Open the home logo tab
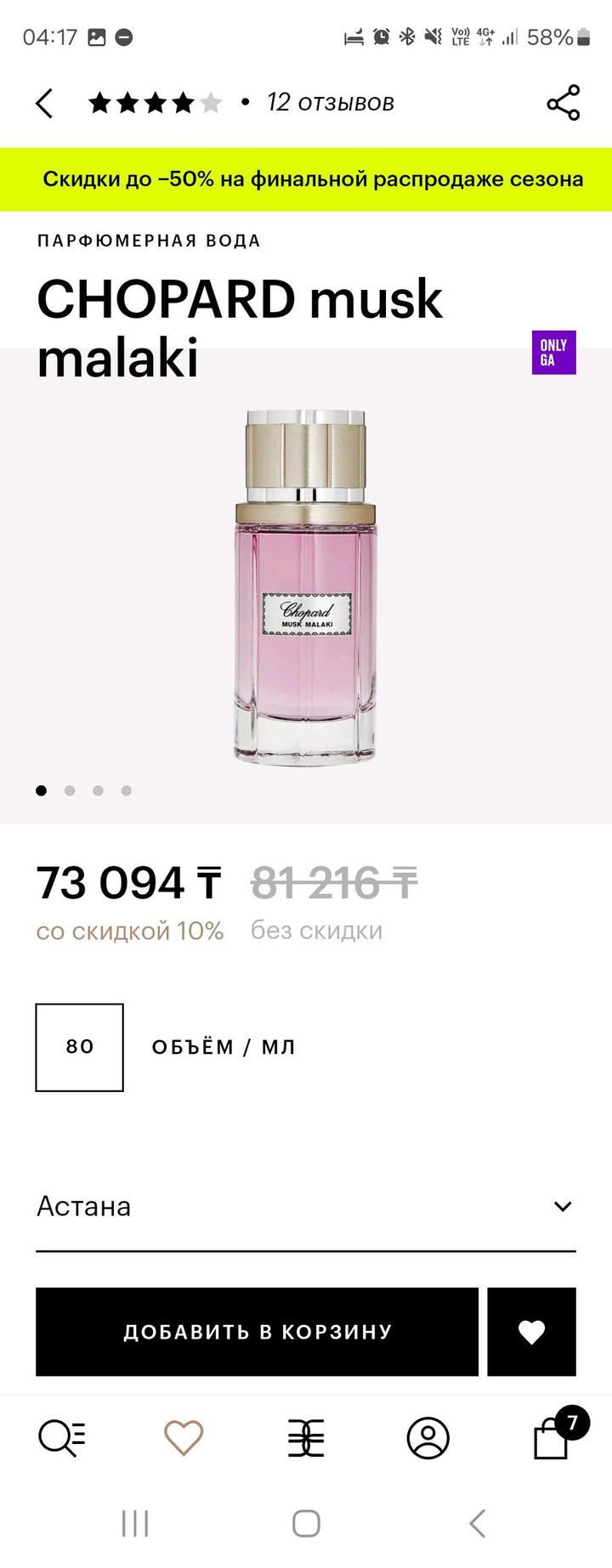Image resolution: width=612 pixels, height=1568 pixels. (x=306, y=1438)
